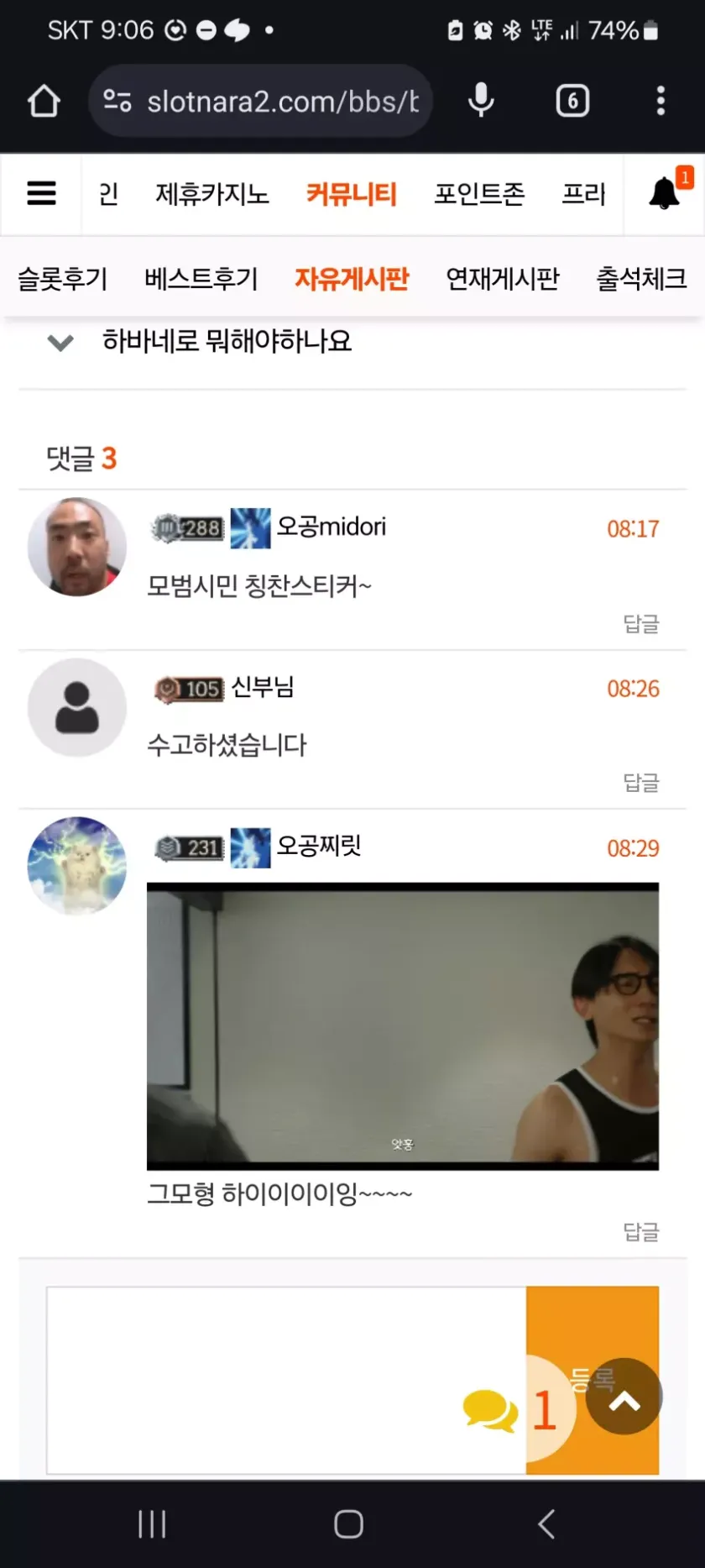Screen dimensions: 705x1568
Task: Open the 베스트후기 board
Action: 201,279
